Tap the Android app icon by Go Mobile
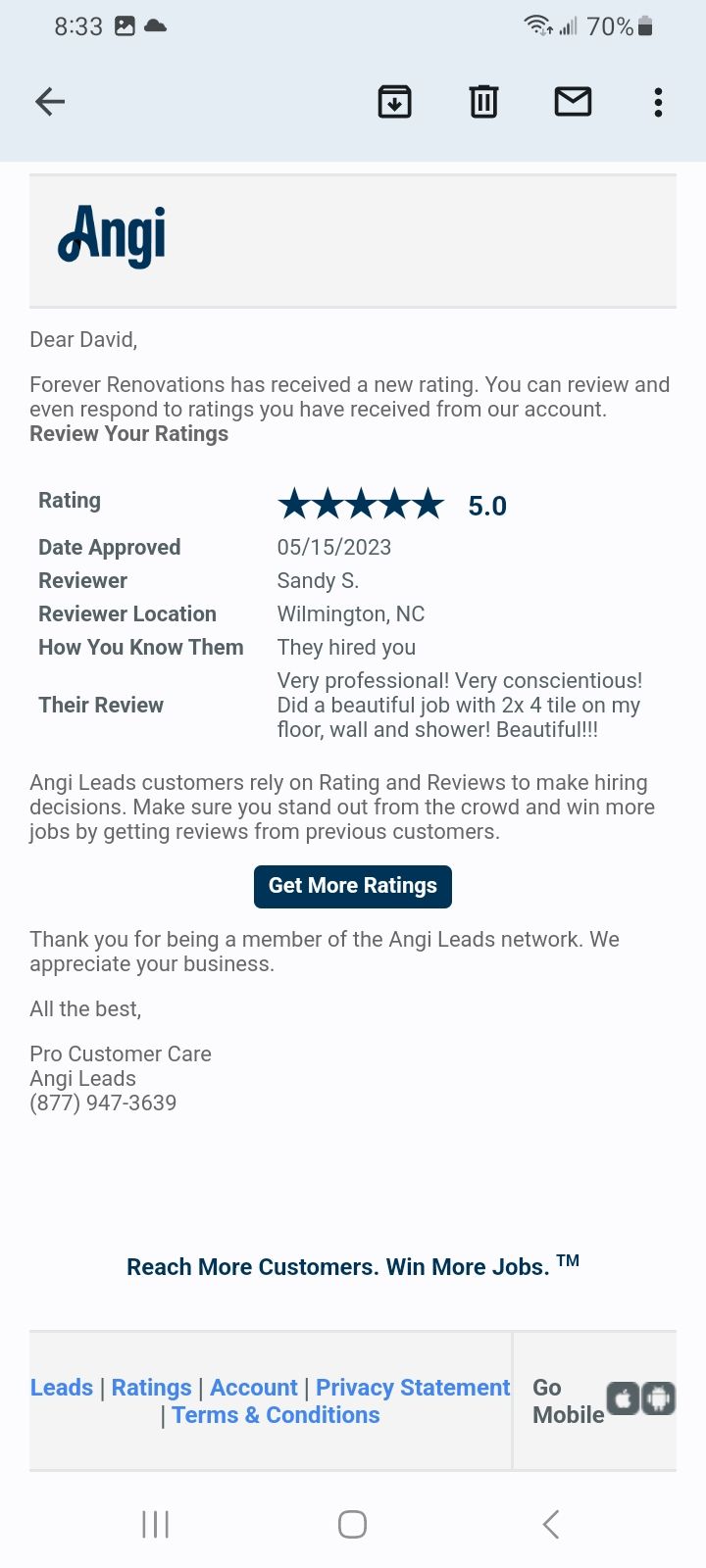 coord(659,1398)
